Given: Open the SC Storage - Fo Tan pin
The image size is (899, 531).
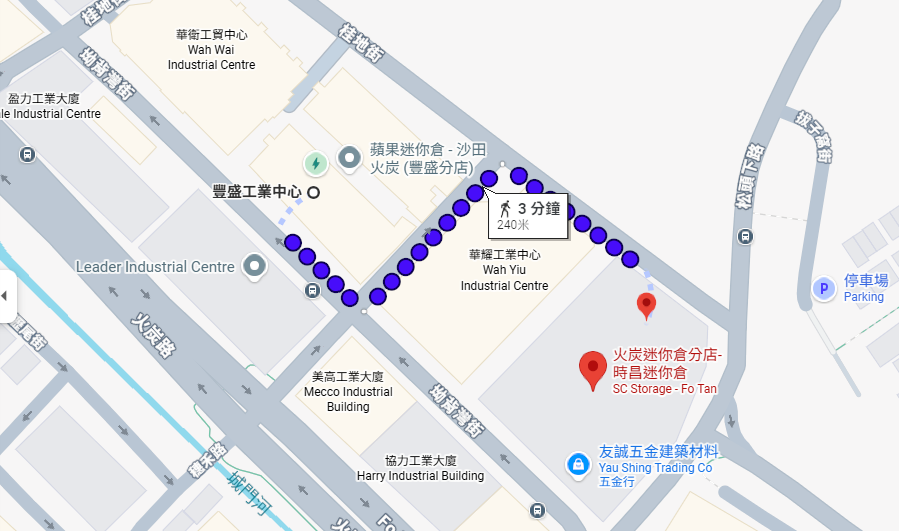Looking at the screenshot, I should (594, 369).
